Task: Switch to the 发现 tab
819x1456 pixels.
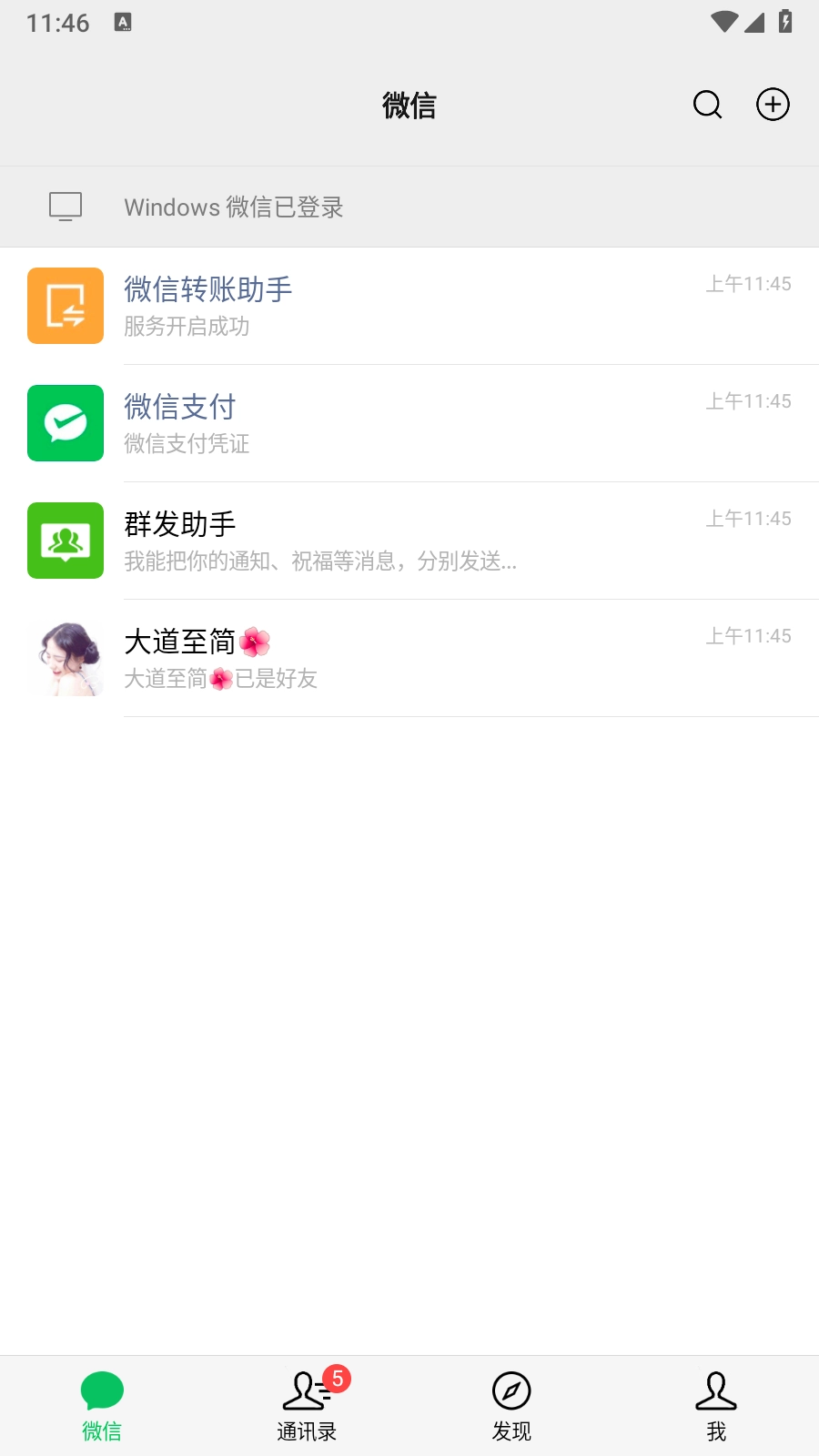Action: (x=511, y=1406)
